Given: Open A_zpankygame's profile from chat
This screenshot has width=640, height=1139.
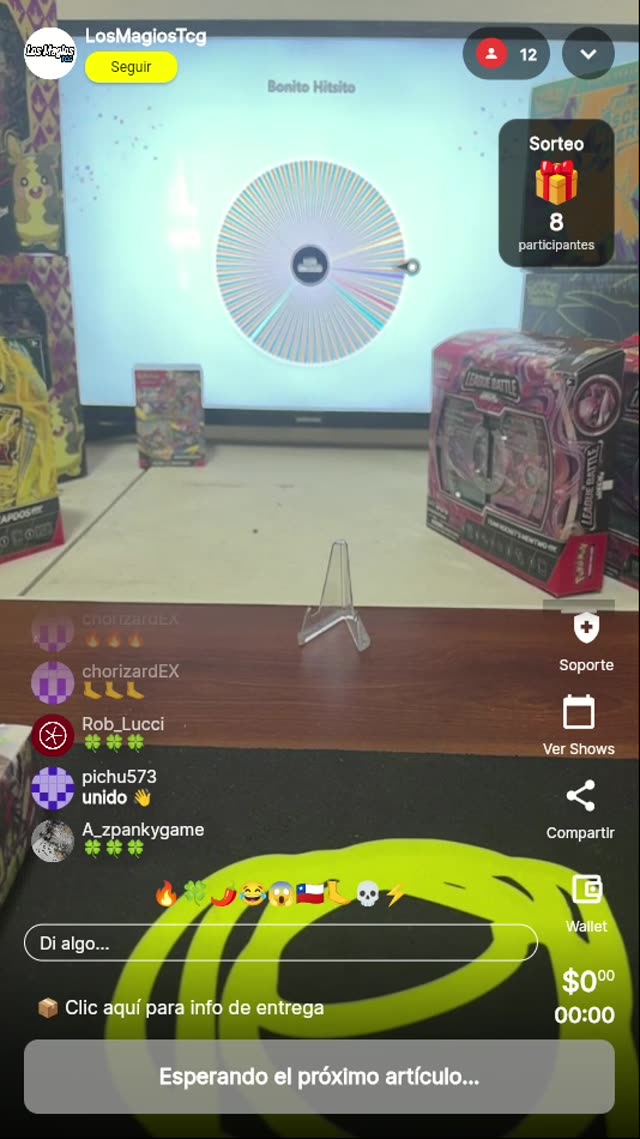Looking at the screenshot, I should tap(52, 840).
